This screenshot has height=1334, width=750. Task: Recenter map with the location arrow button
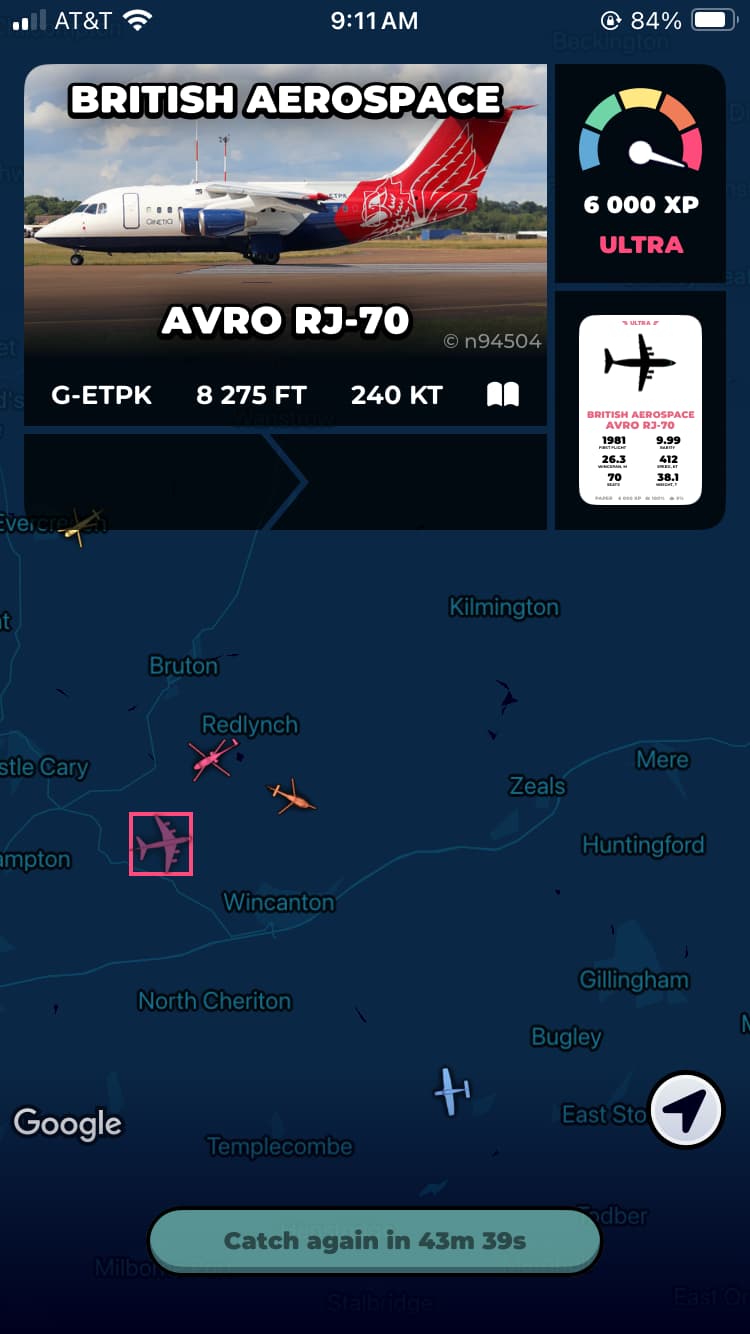[x=686, y=1110]
